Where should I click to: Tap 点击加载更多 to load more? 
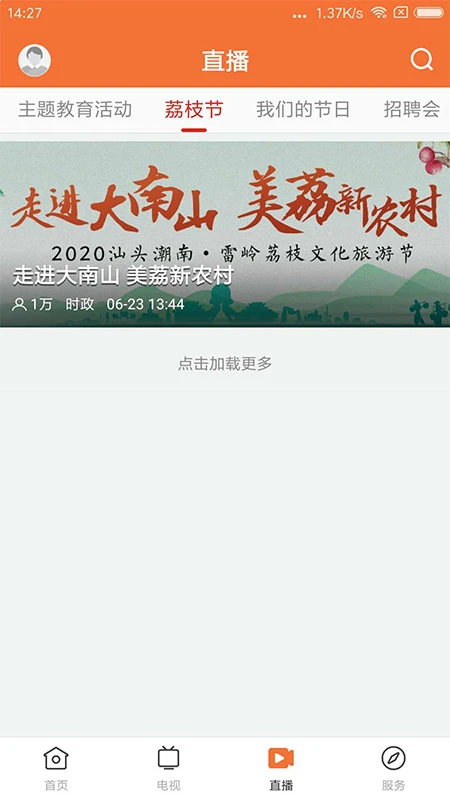coord(225,363)
